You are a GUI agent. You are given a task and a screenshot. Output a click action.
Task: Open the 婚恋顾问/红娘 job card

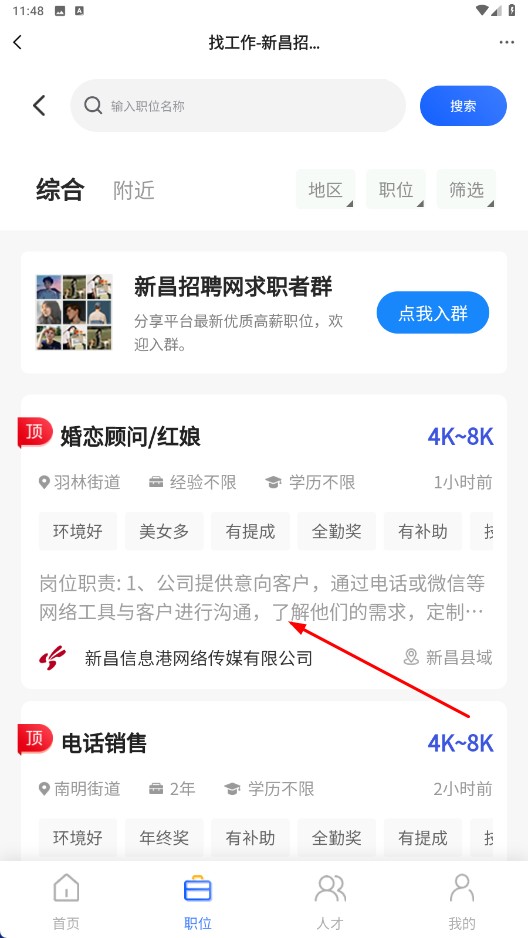click(x=264, y=541)
